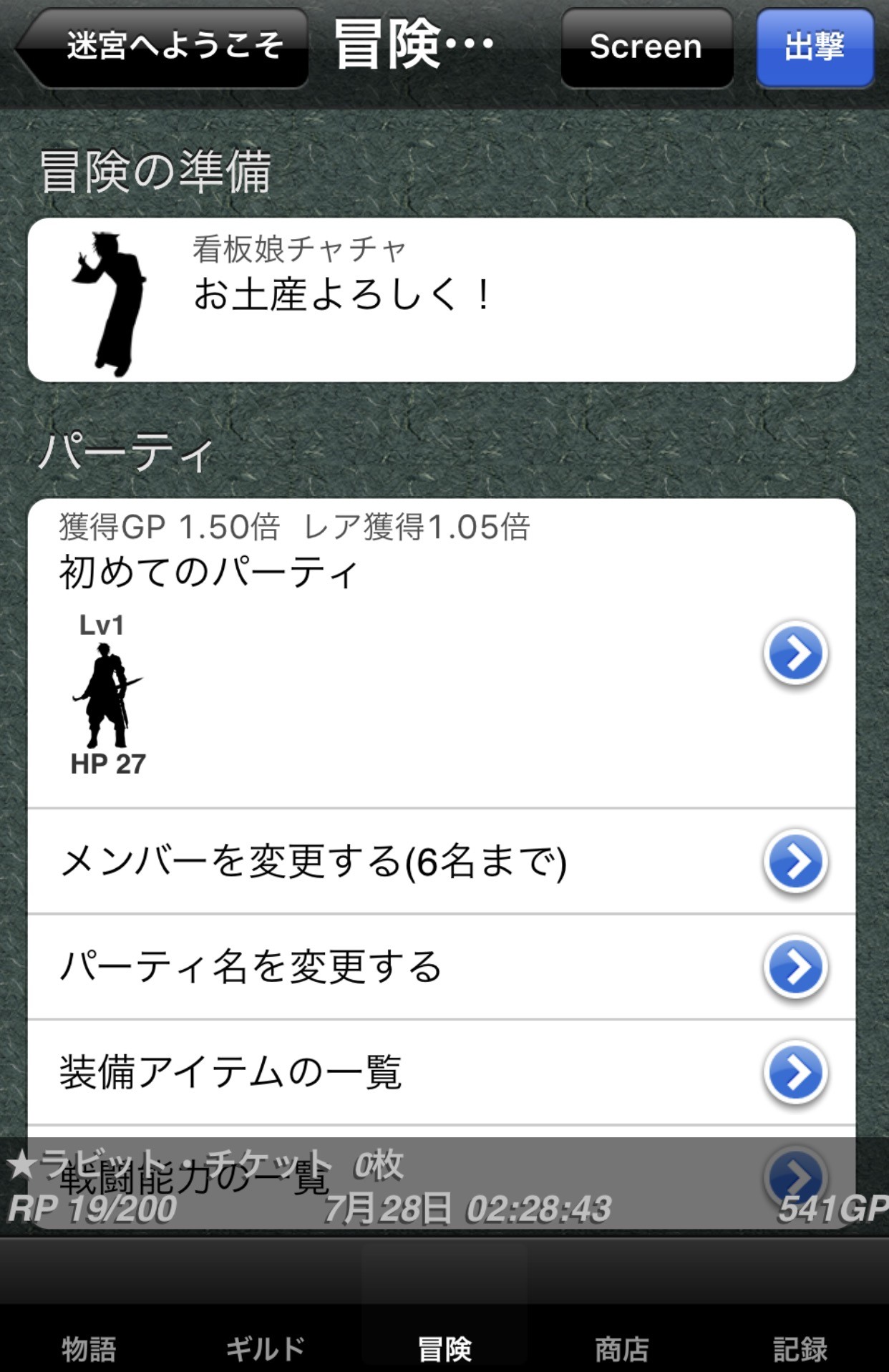The image size is (889, 1372).
Task: Switch to the 物語 tab
Action: [89, 1348]
